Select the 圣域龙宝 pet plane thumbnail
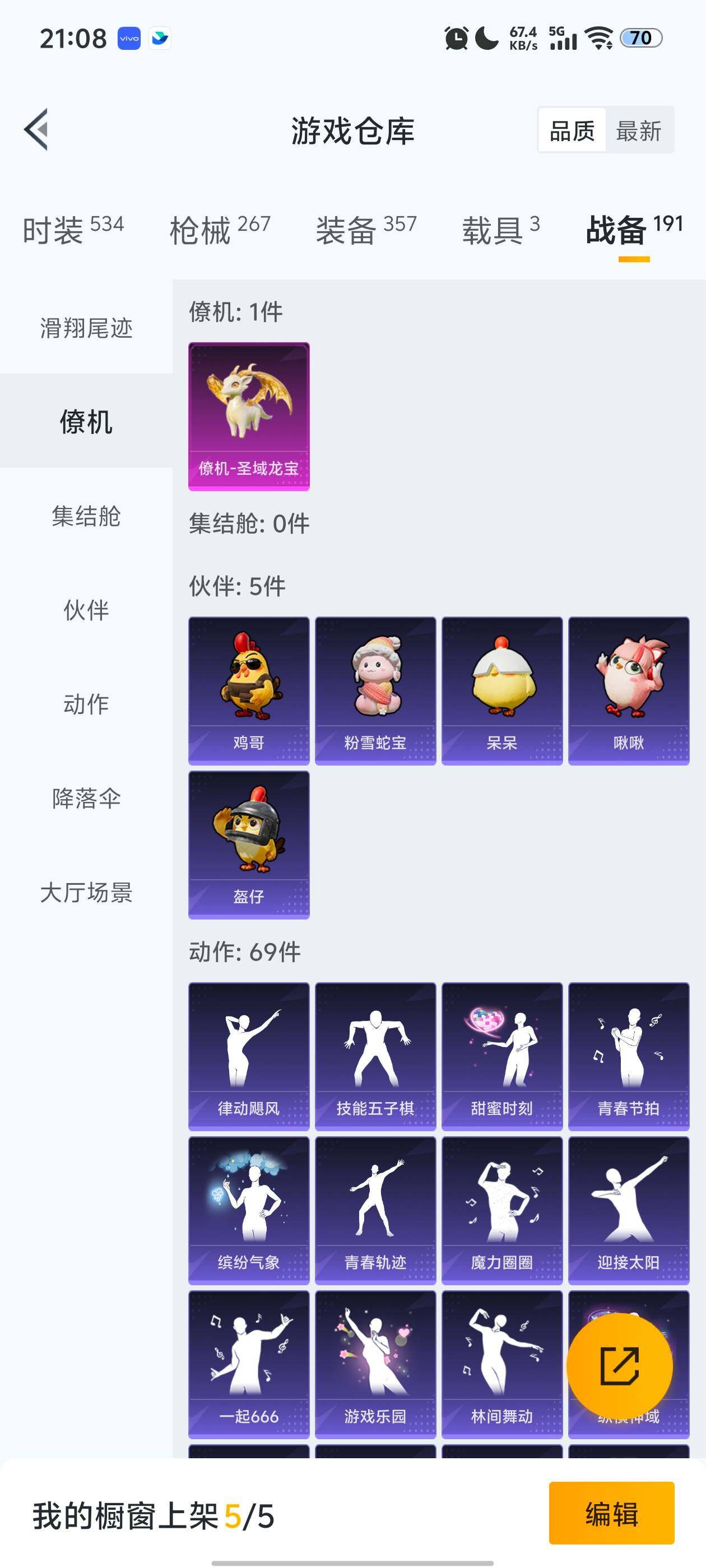The width and height of the screenshot is (706, 1568). pos(249,416)
